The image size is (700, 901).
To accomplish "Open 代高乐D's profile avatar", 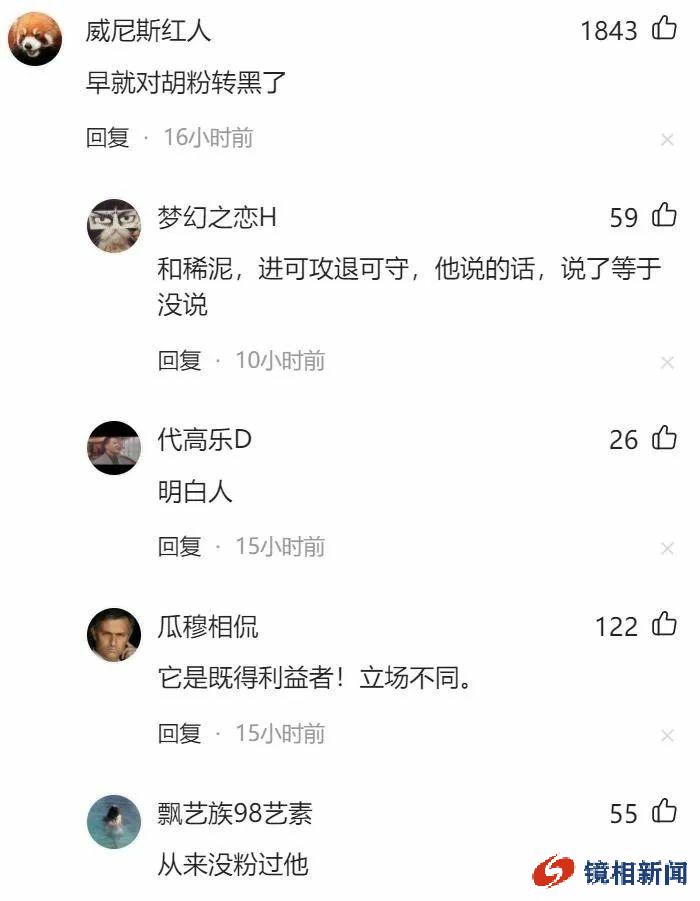I will pyautogui.click(x=113, y=447).
